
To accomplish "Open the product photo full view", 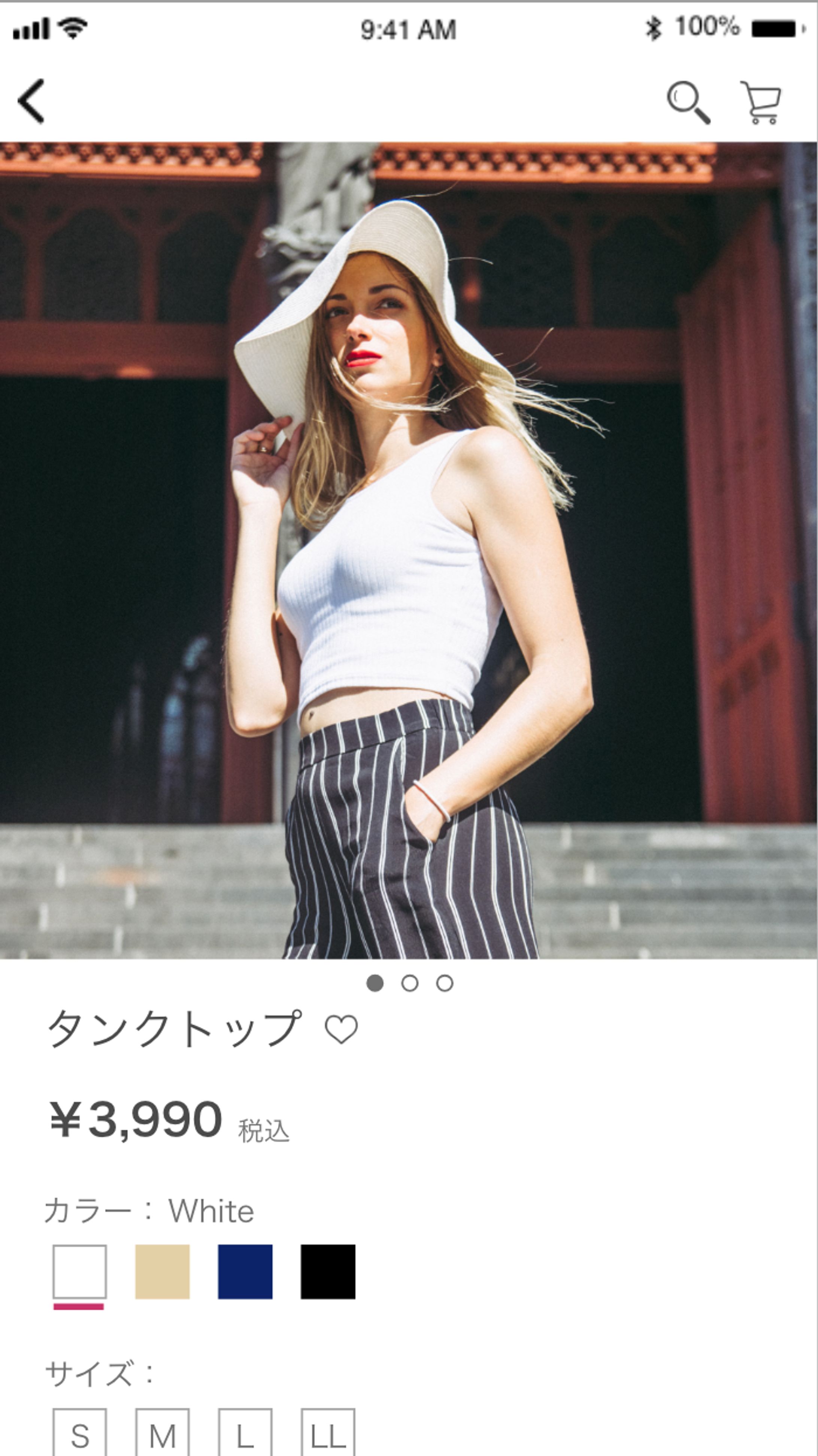I will pos(408,550).
